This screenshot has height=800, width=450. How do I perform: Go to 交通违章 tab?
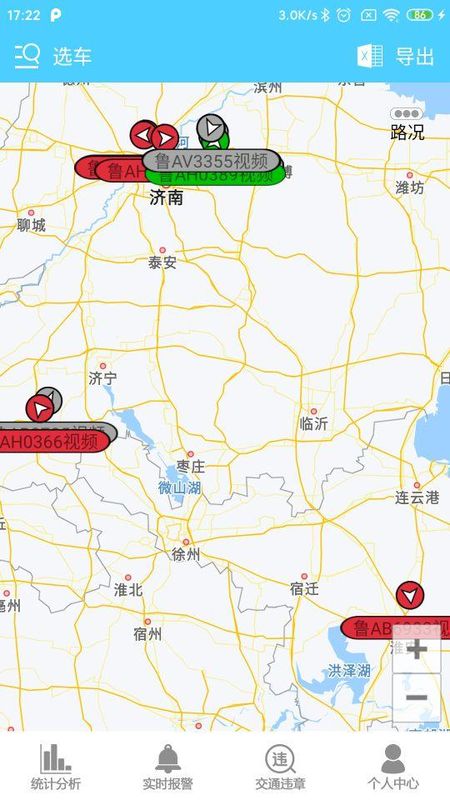(280, 767)
